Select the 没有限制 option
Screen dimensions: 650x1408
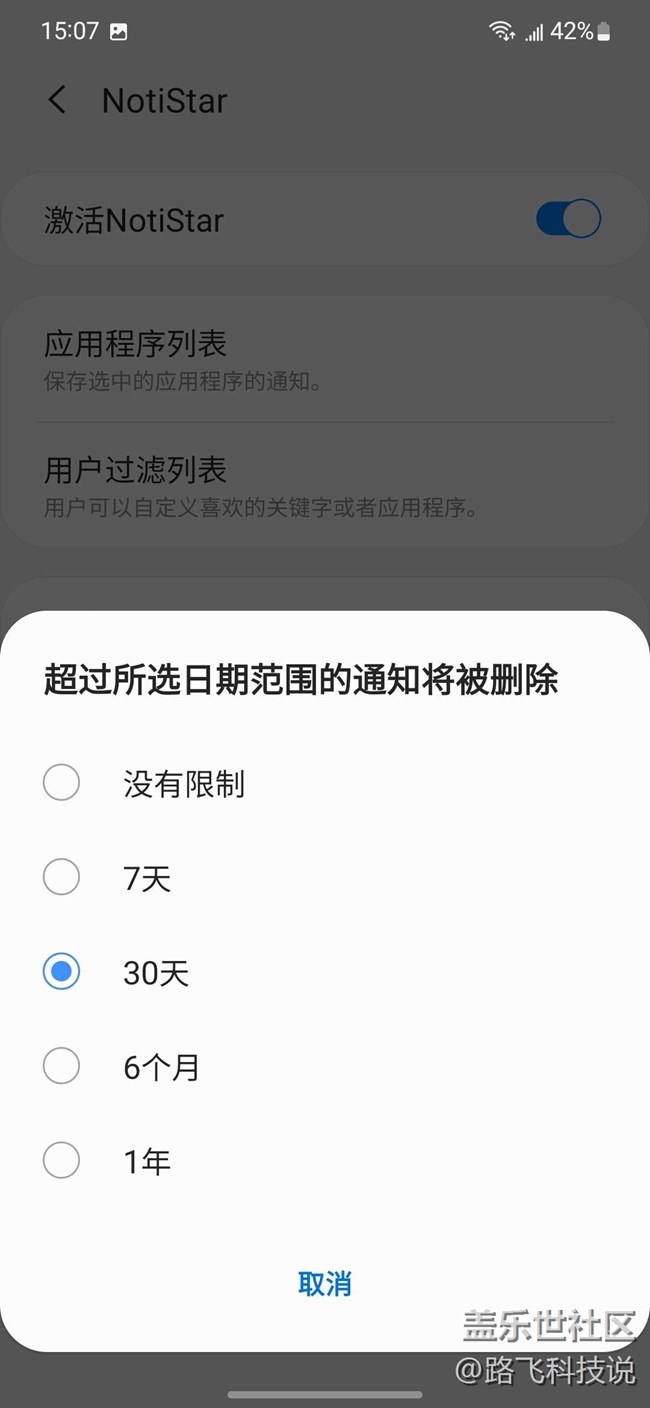click(x=62, y=783)
